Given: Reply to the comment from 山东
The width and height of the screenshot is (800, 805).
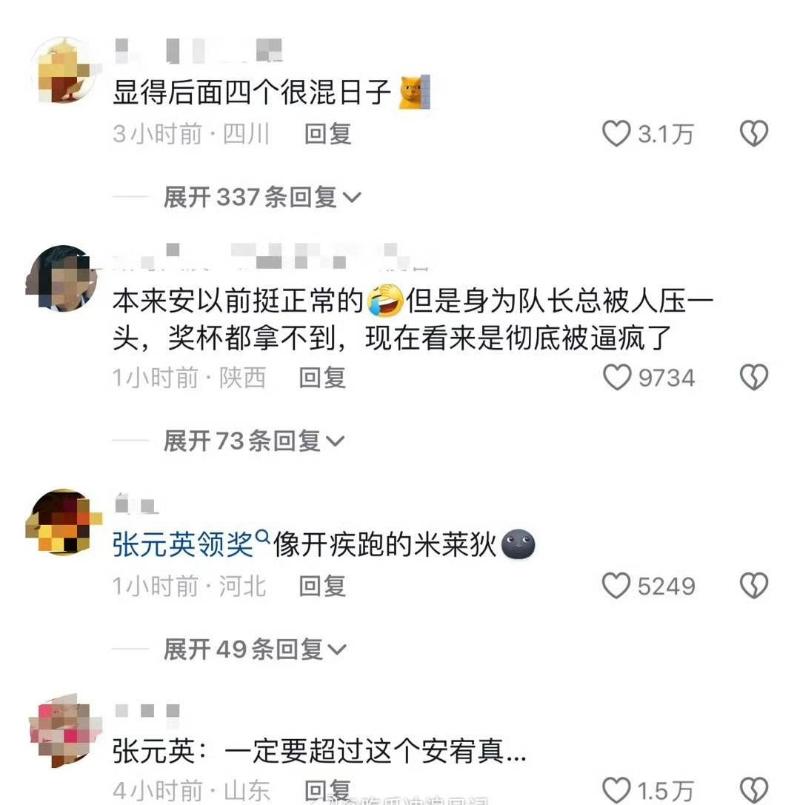Looking at the screenshot, I should click(x=328, y=790).
